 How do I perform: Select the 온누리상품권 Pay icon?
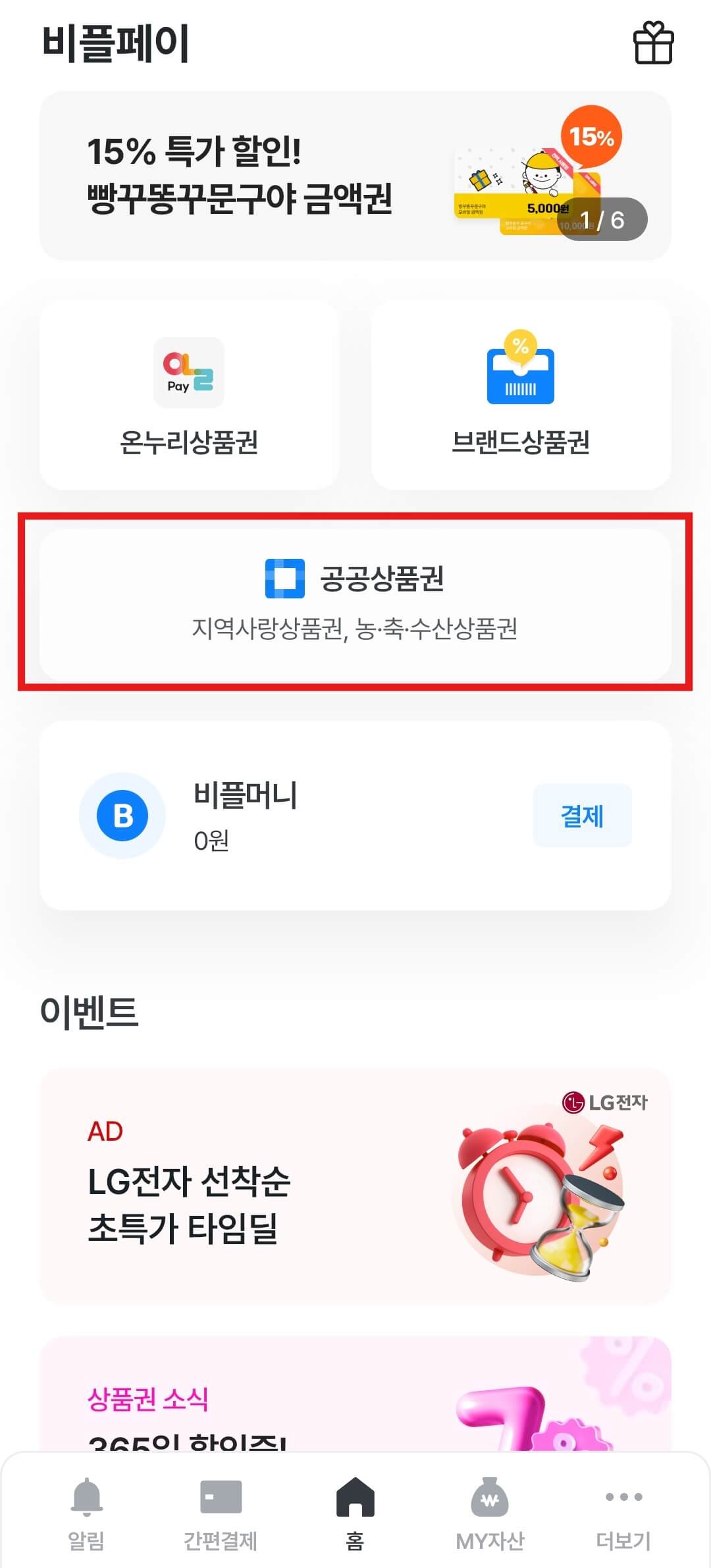[x=188, y=373]
